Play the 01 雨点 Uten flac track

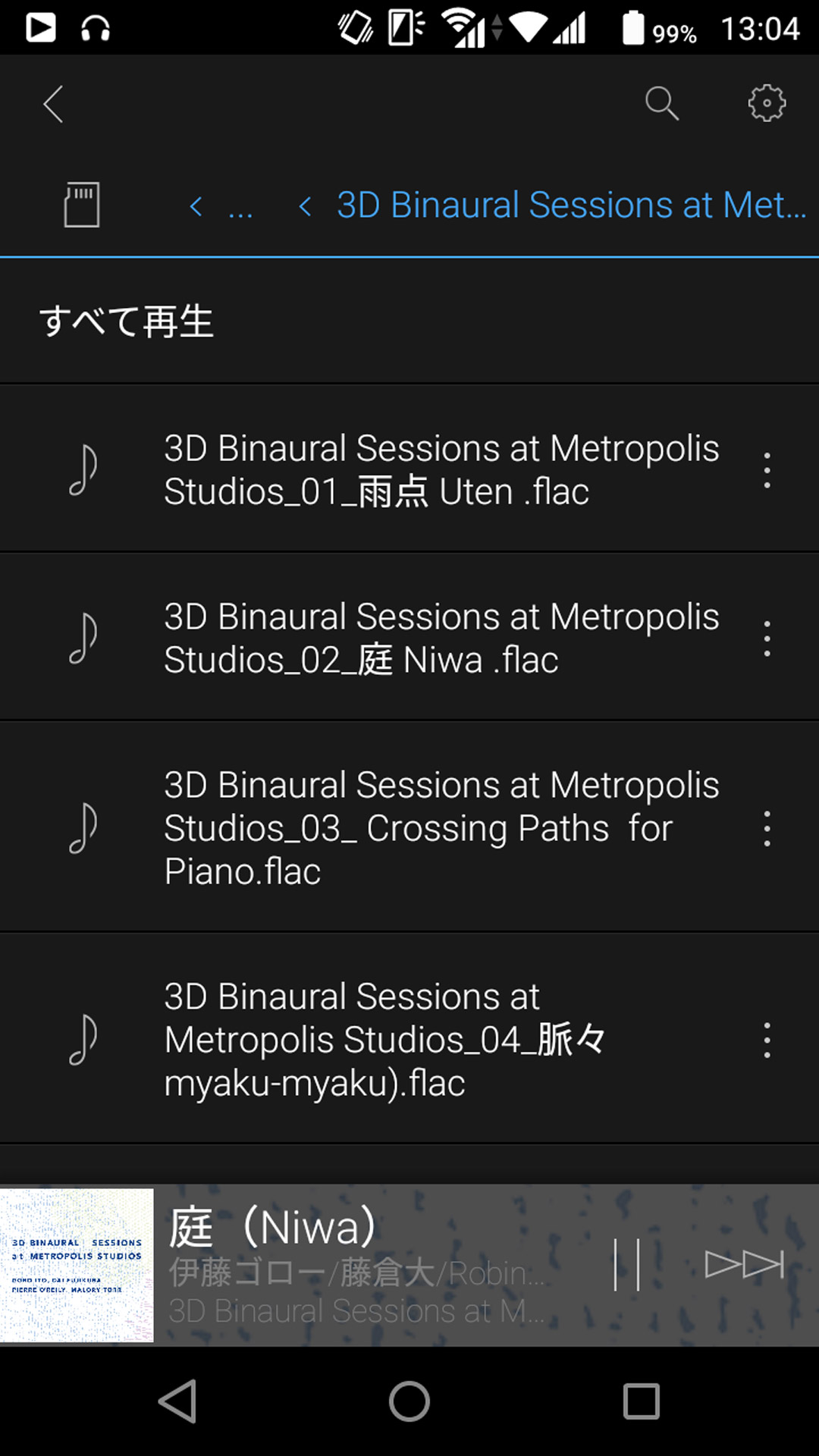(440, 469)
